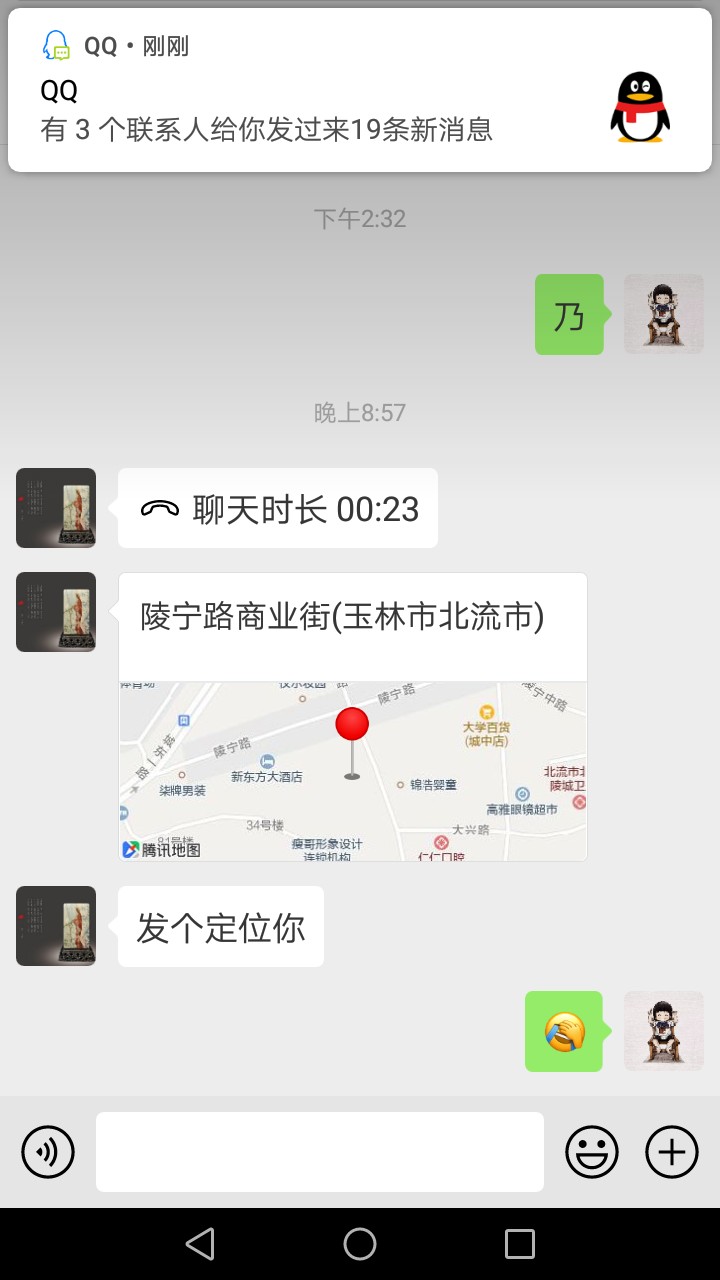Open the 陵宁路商业街 shared location card
Viewport: 720px width, 1280px height.
[352, 716]
